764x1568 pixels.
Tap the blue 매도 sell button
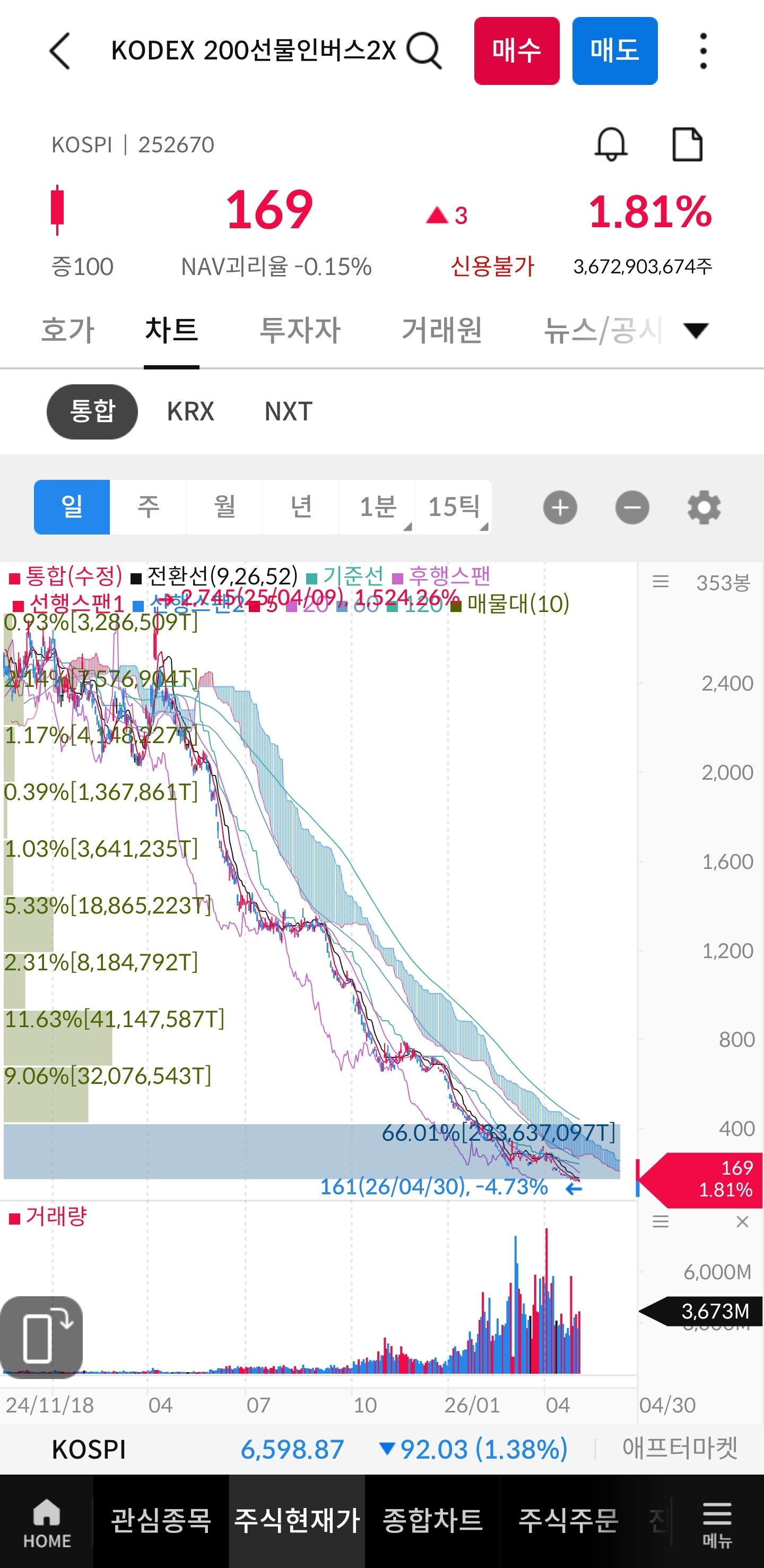(x=614, y=50)
